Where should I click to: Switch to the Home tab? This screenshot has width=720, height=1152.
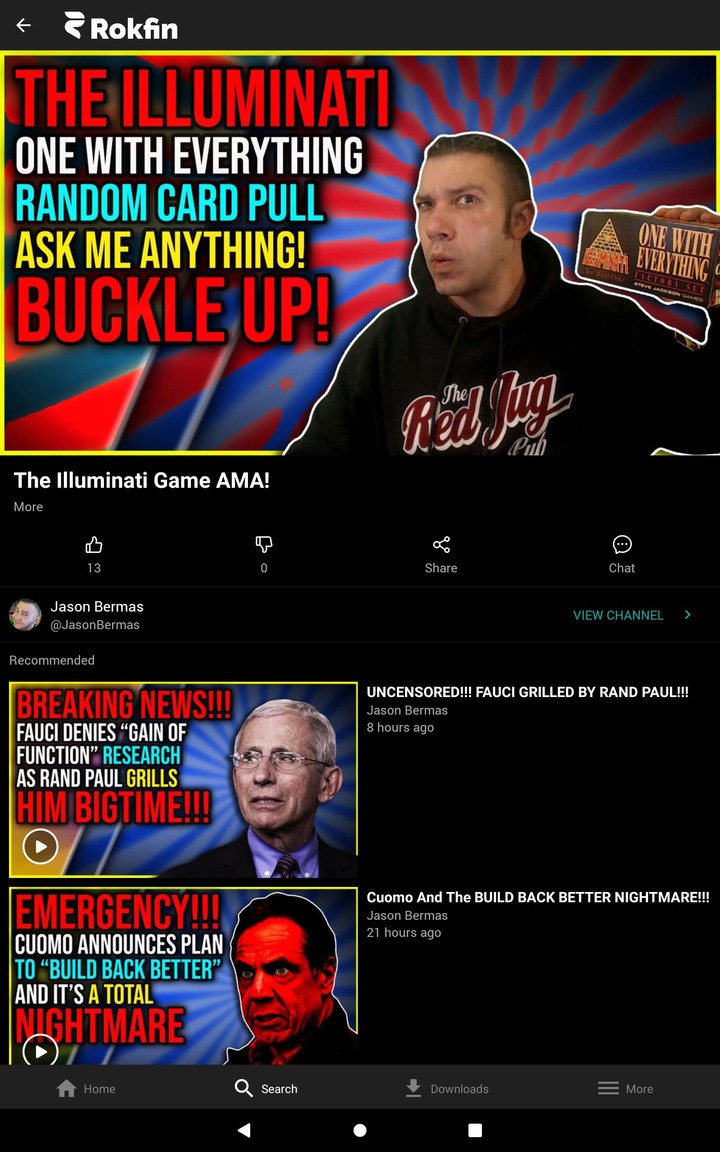(x=86, y=1088)
